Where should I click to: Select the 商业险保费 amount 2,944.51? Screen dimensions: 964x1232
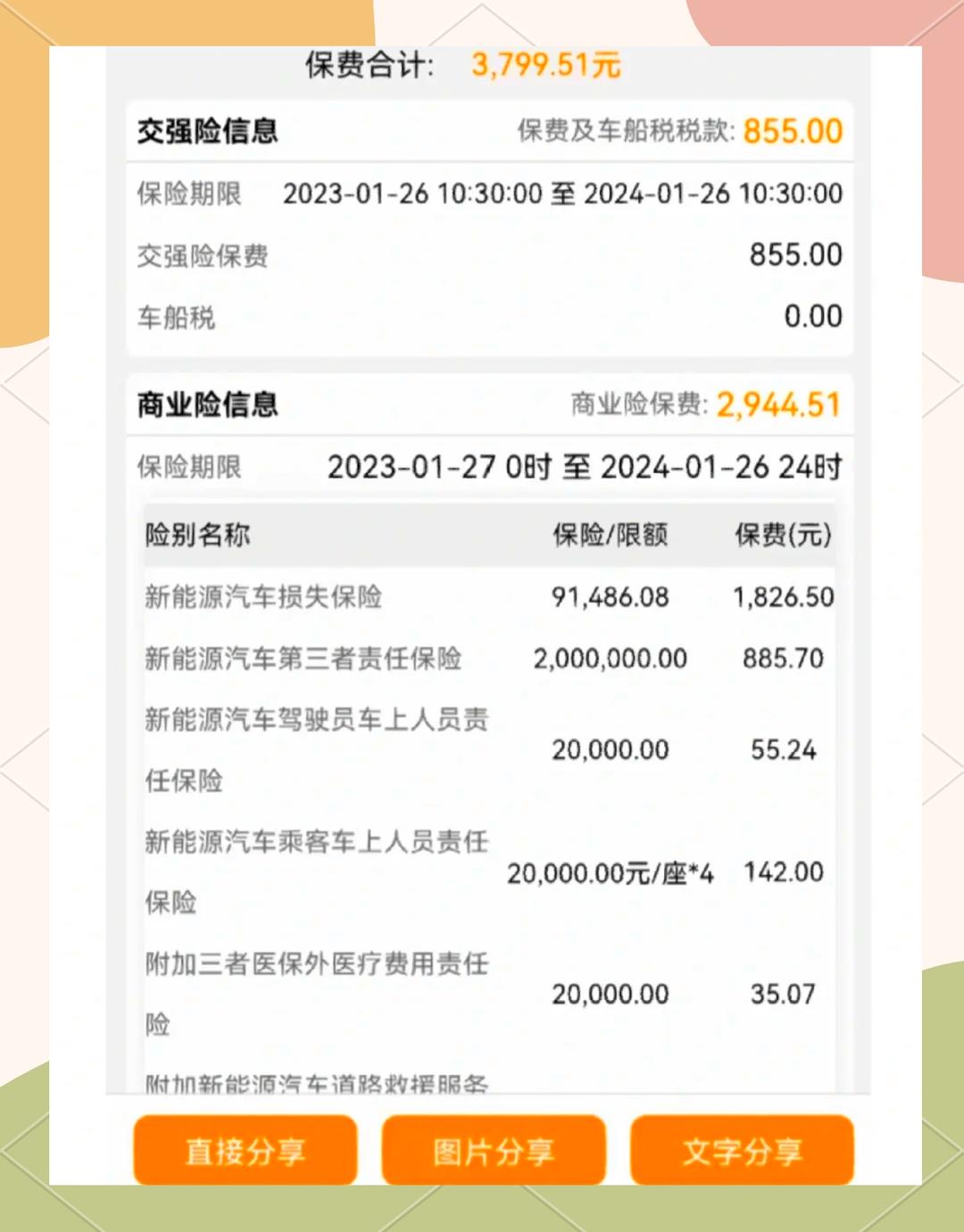pyautogui.click(x=777, y=404)
